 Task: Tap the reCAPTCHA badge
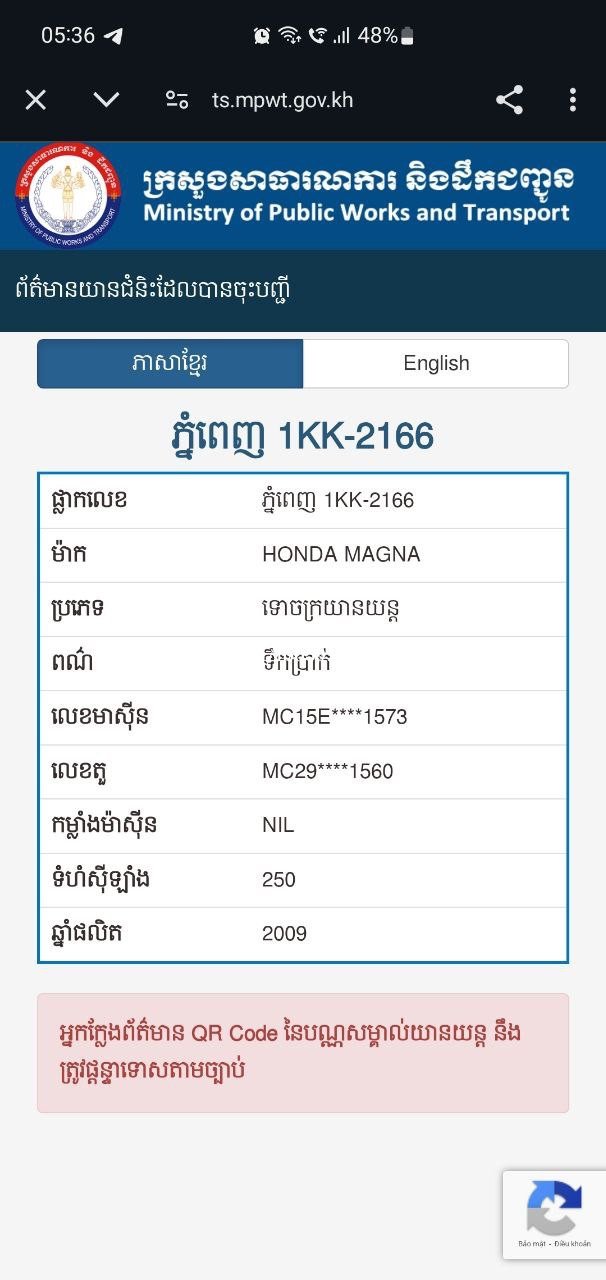554,1215
